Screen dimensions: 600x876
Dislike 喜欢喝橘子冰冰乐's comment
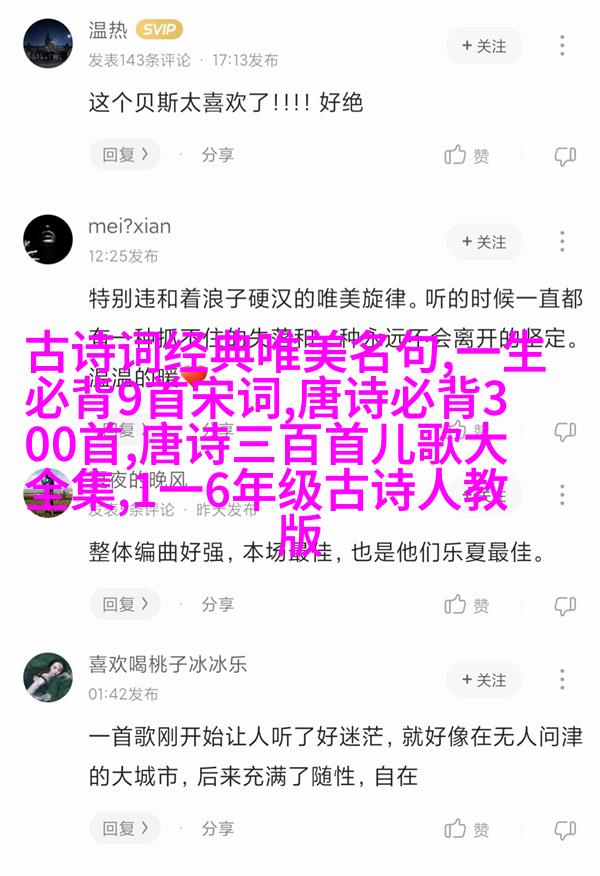[x=565, y=828]
